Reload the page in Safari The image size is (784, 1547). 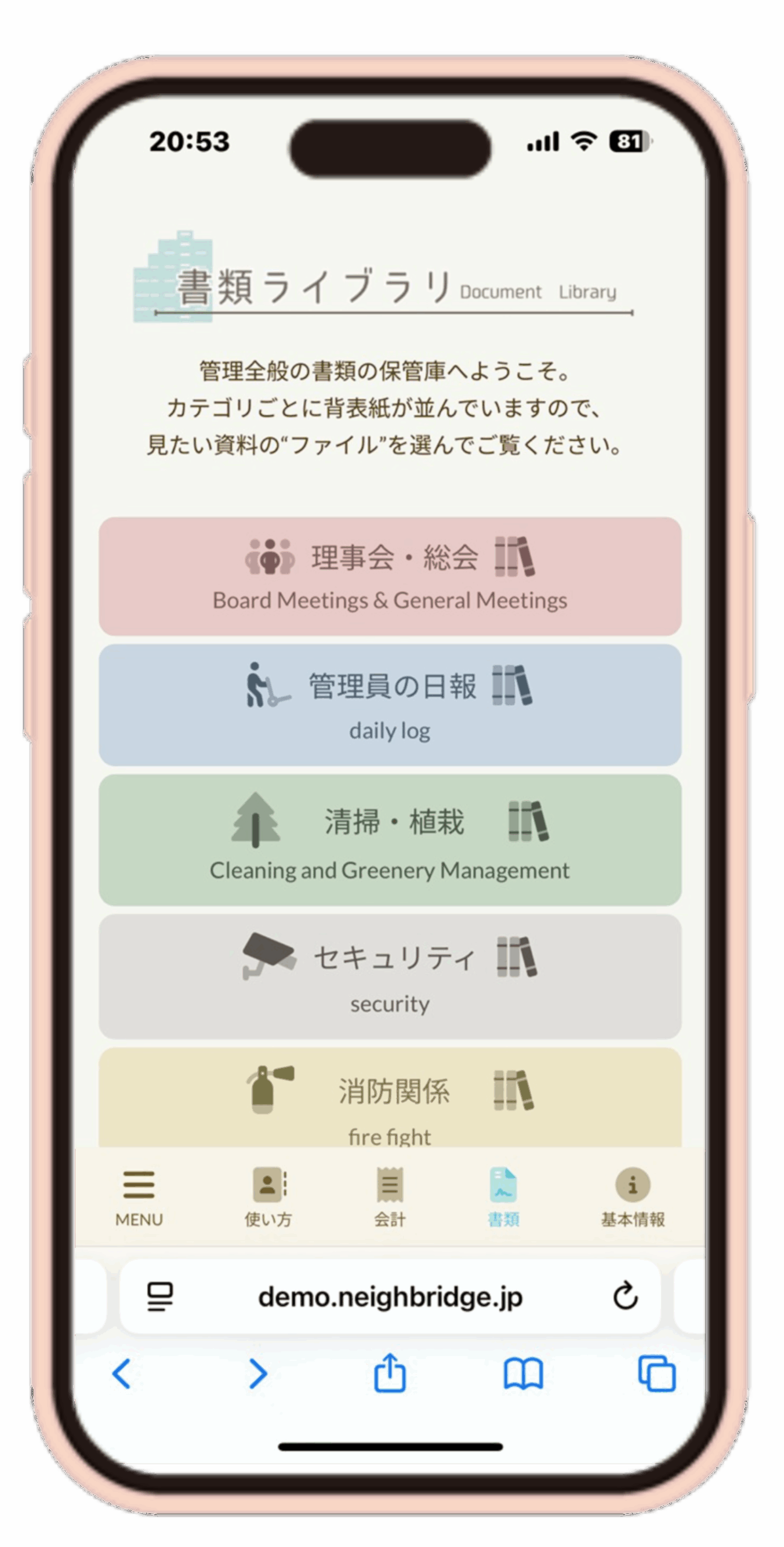click(625, 1297)
